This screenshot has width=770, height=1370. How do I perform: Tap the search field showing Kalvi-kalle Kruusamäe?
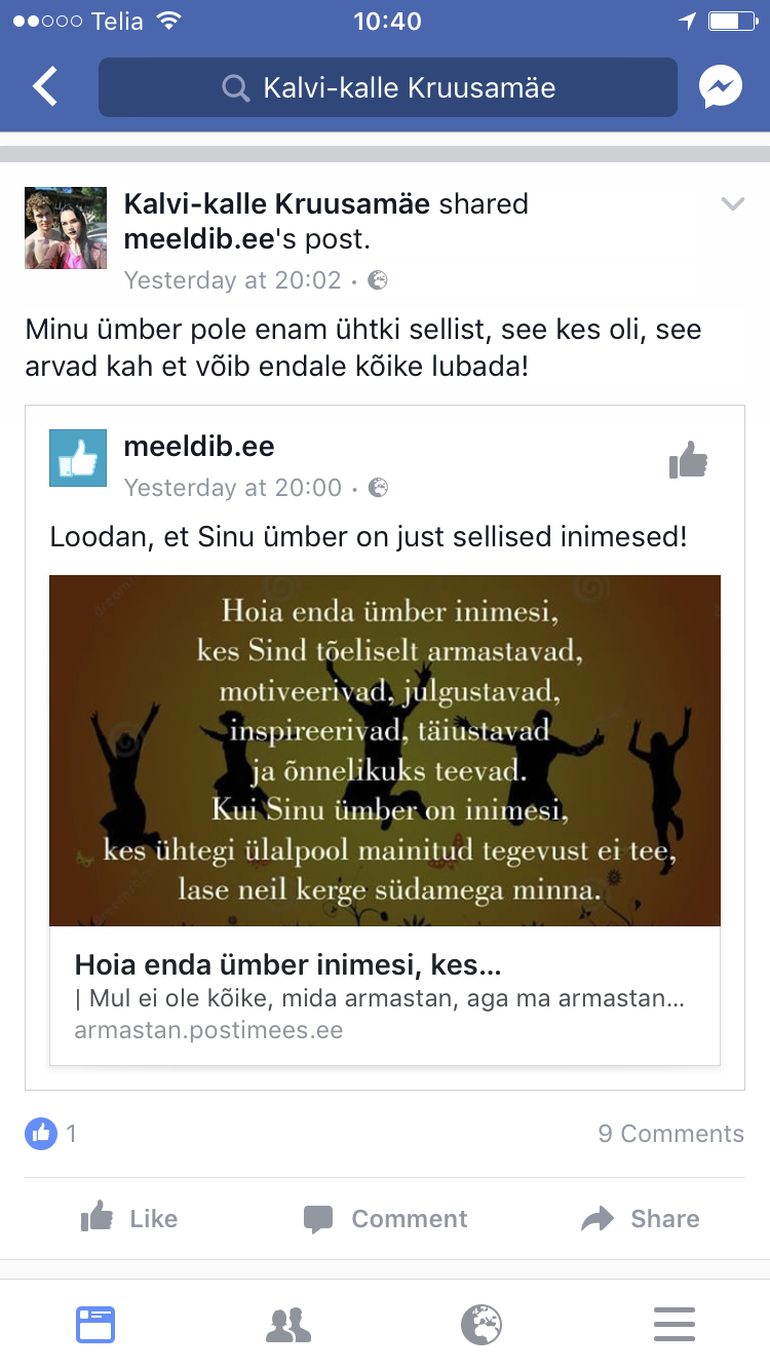pos(388,88)
